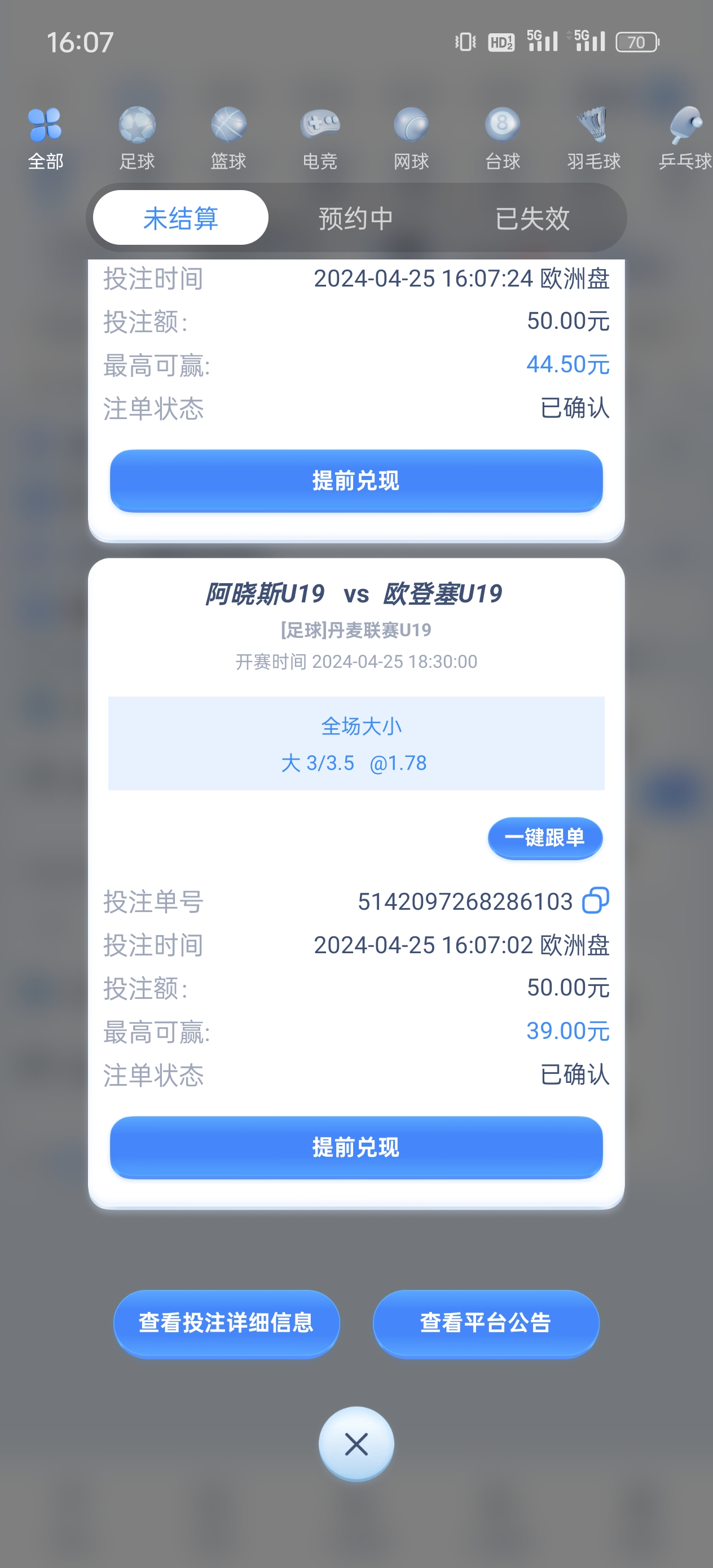The height and width of the screenshot is (1568, 713).
Task: Open the 篮球 category
Action: [228, 138]
